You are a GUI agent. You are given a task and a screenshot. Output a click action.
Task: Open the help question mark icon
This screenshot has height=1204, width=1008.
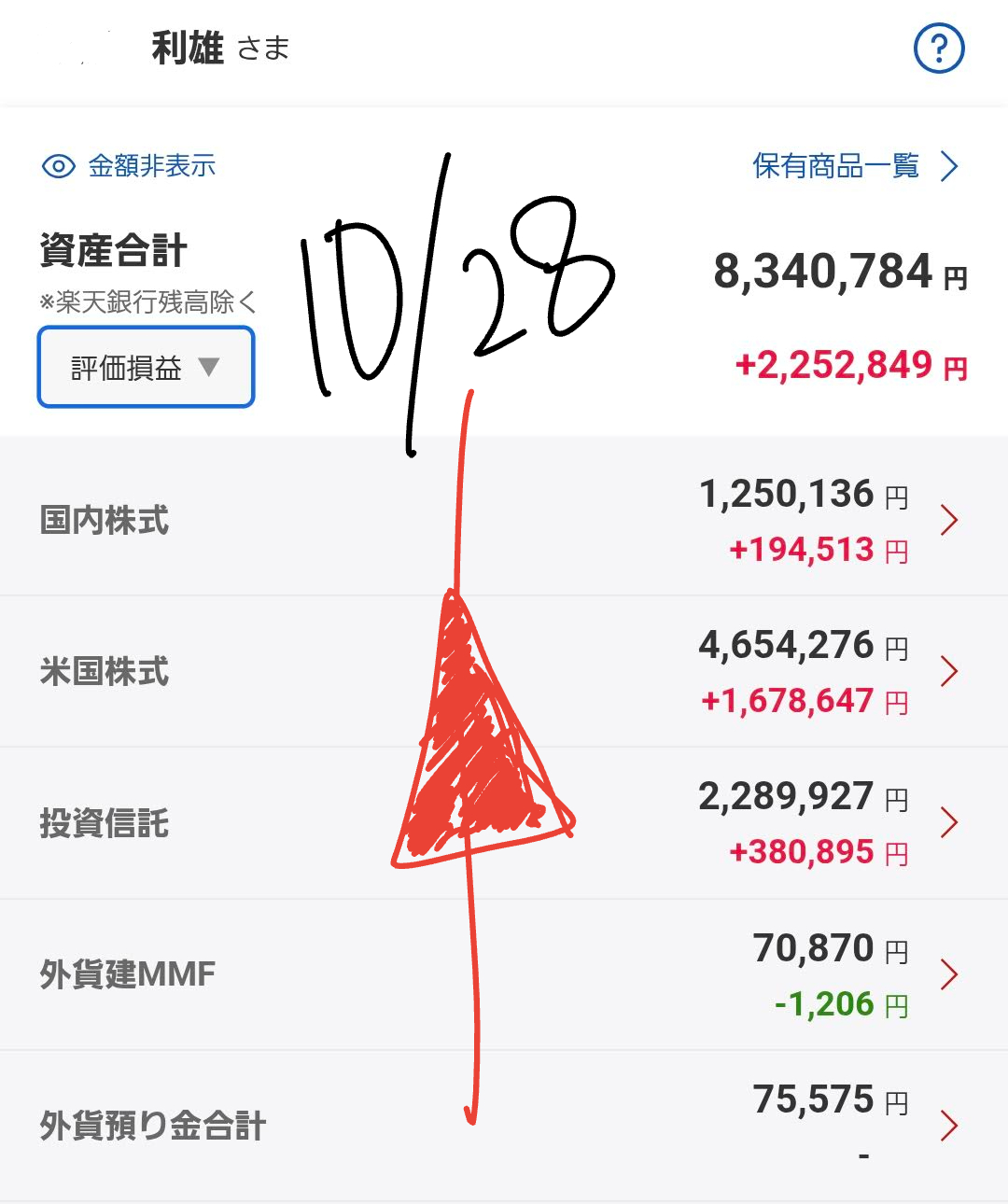(x=938, y=49)
